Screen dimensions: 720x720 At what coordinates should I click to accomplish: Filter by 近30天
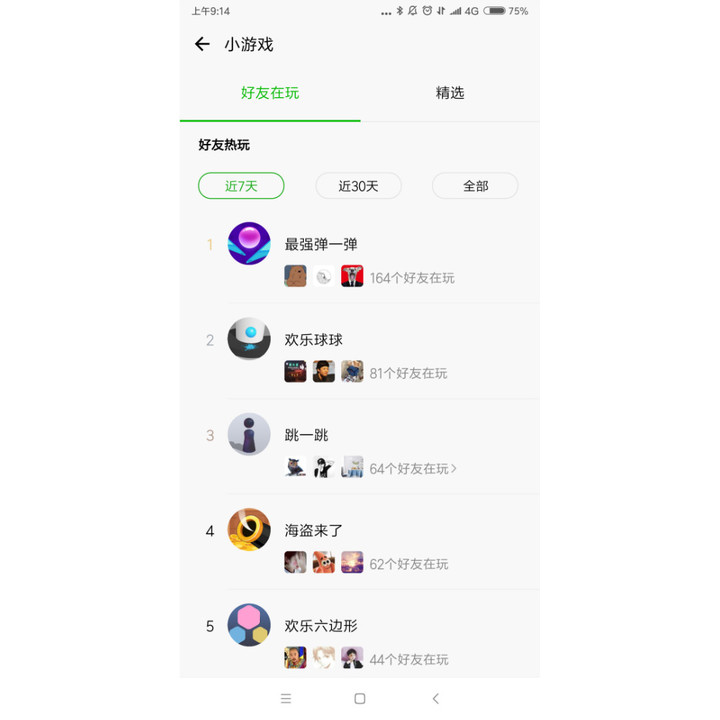[358, 186]
